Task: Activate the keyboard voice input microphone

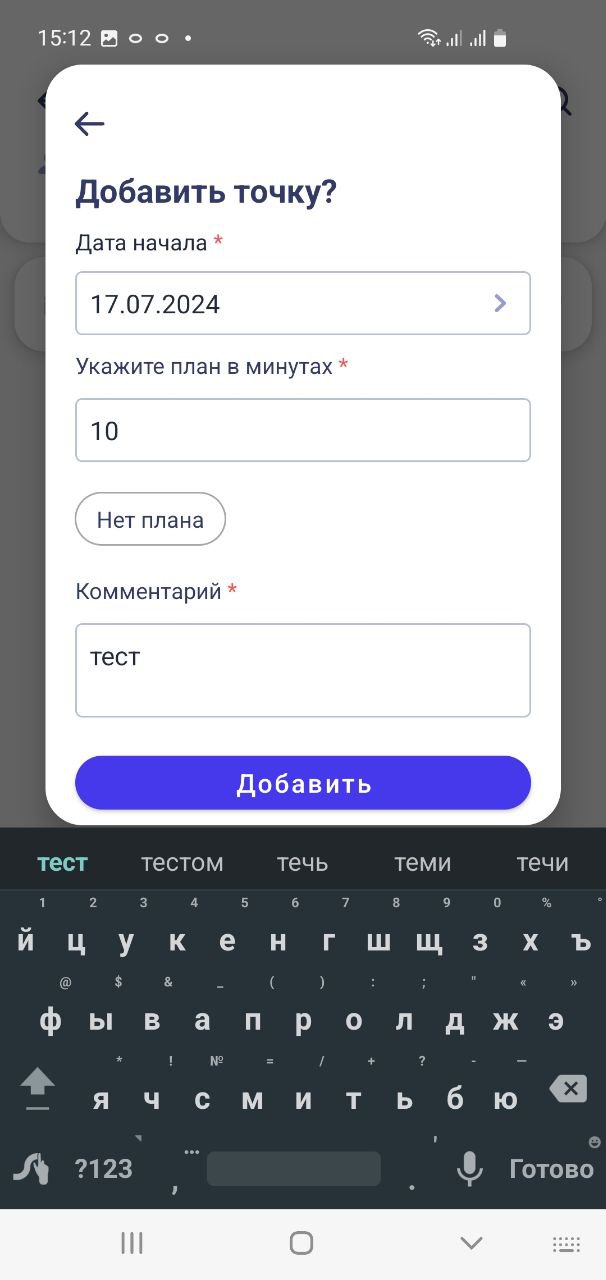Action: [469, 1168]
